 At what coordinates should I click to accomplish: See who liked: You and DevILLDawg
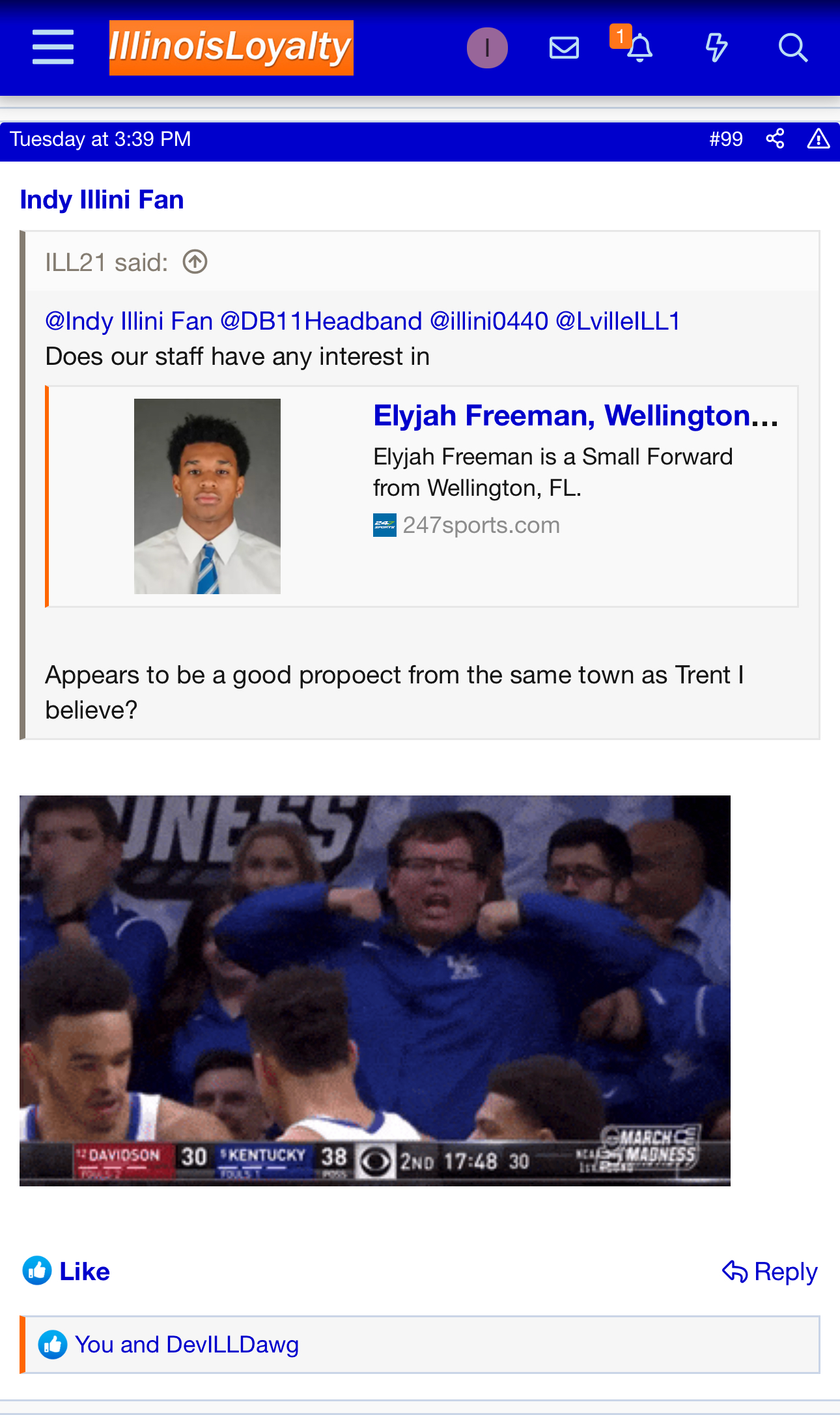click(187, 1344)
